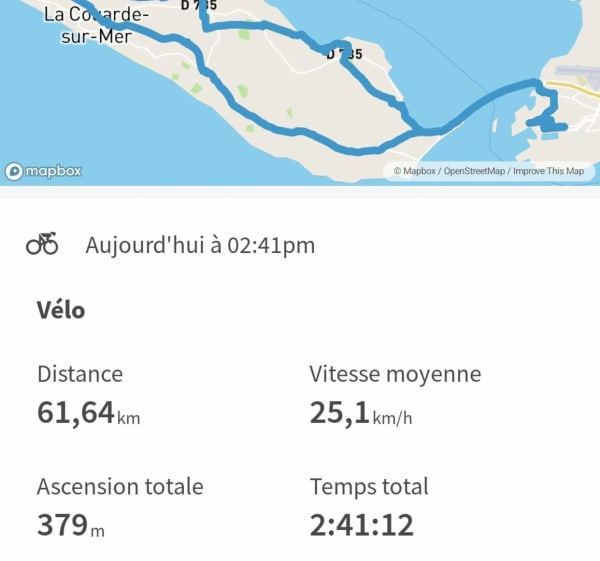The width and height of the screenshot is (600, 561).
Task: Open the OpenStreetMap attribution link
Action: point(475,171)
